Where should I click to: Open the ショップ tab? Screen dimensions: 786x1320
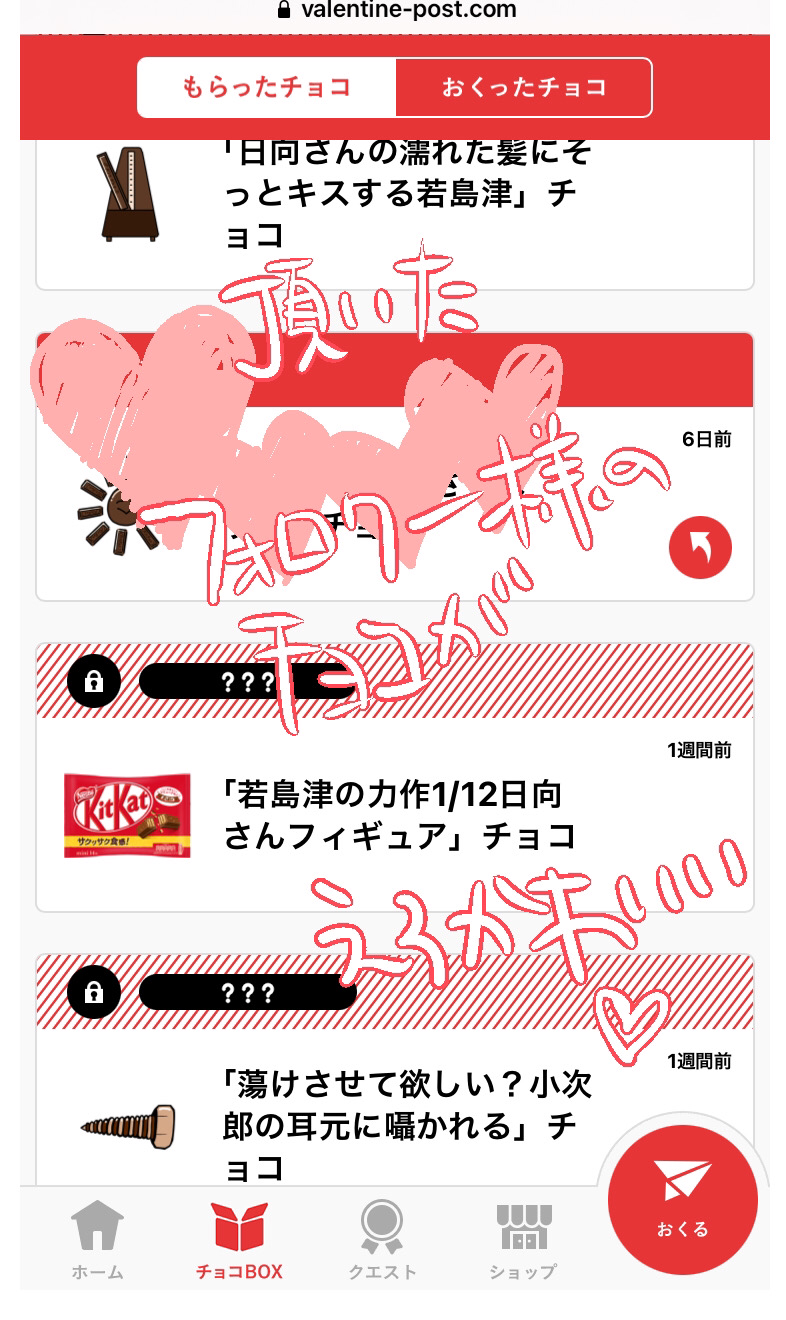pos(523,1240)
